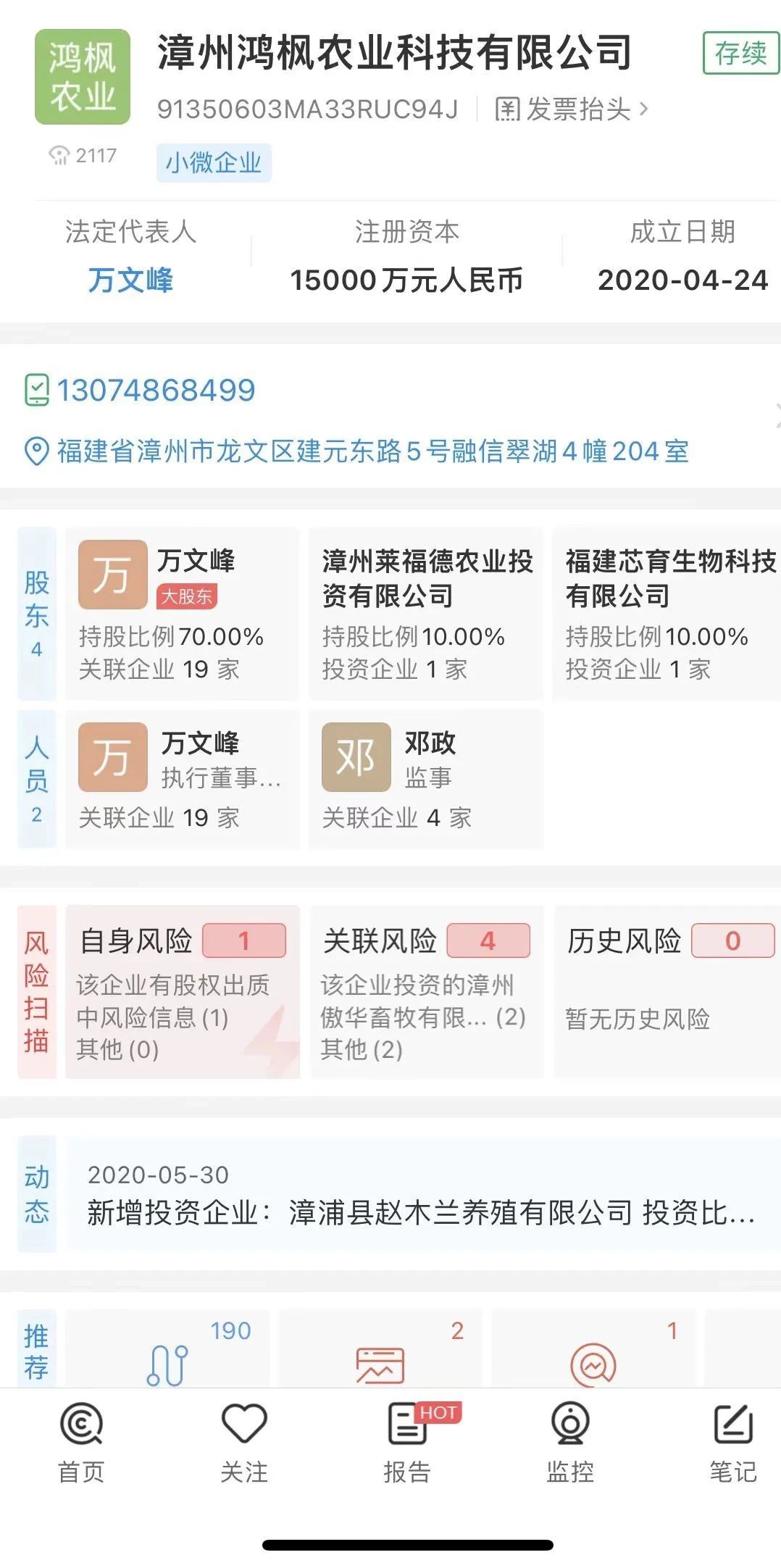Follow this company via 关注
This screenshot has height=1568, width=781.
pyautogui.click(x=244, y=1443)
